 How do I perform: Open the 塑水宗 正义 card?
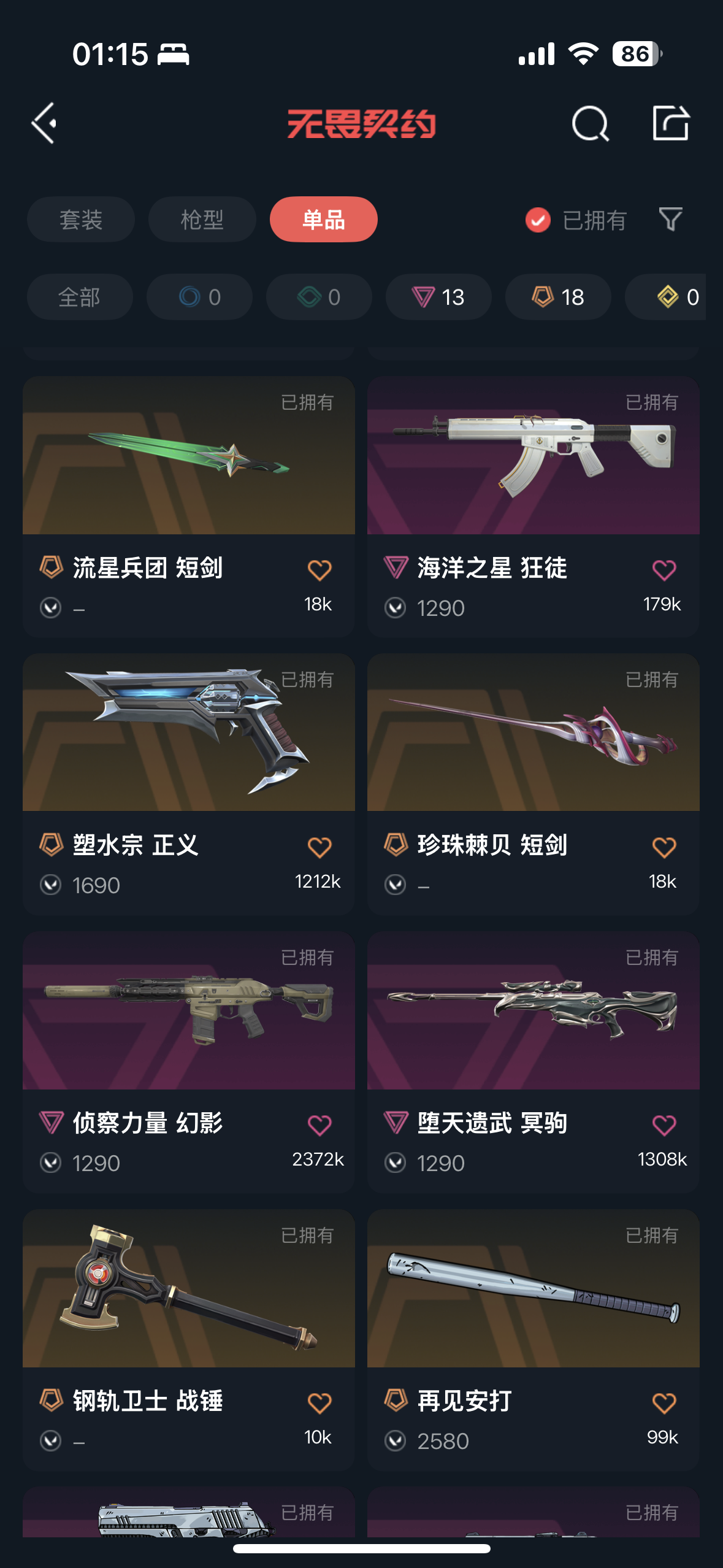pos(189,784)
